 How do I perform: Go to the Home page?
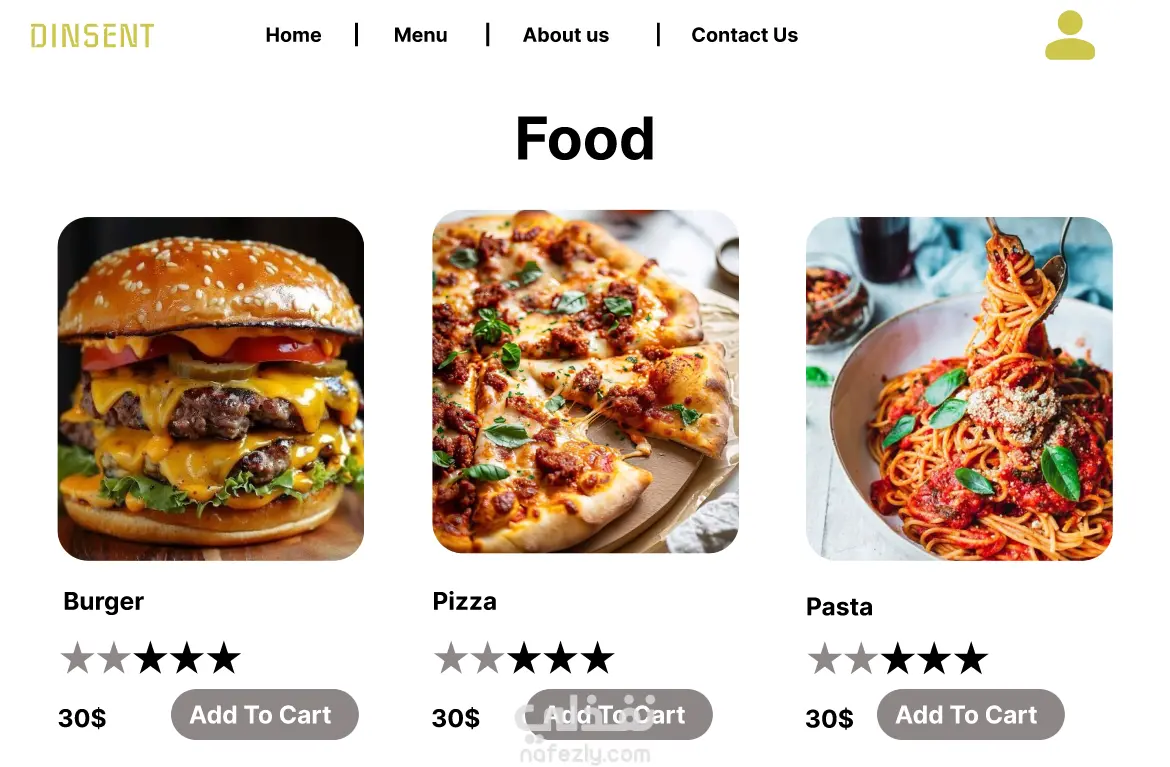point(293,35)
